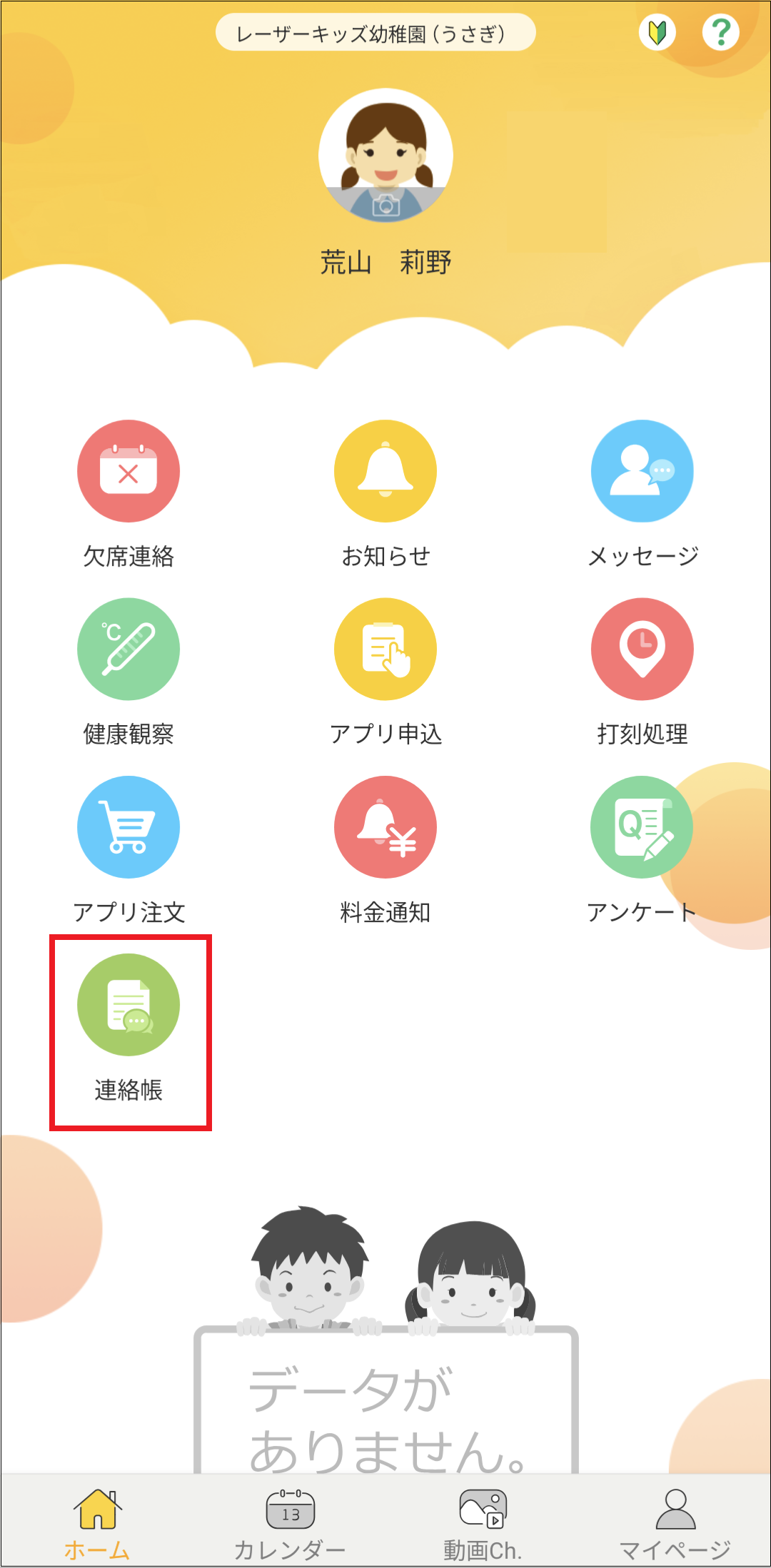Tap the green beginner's mark icon
Screen dimensions: 771x1568
tap(657, 31)
